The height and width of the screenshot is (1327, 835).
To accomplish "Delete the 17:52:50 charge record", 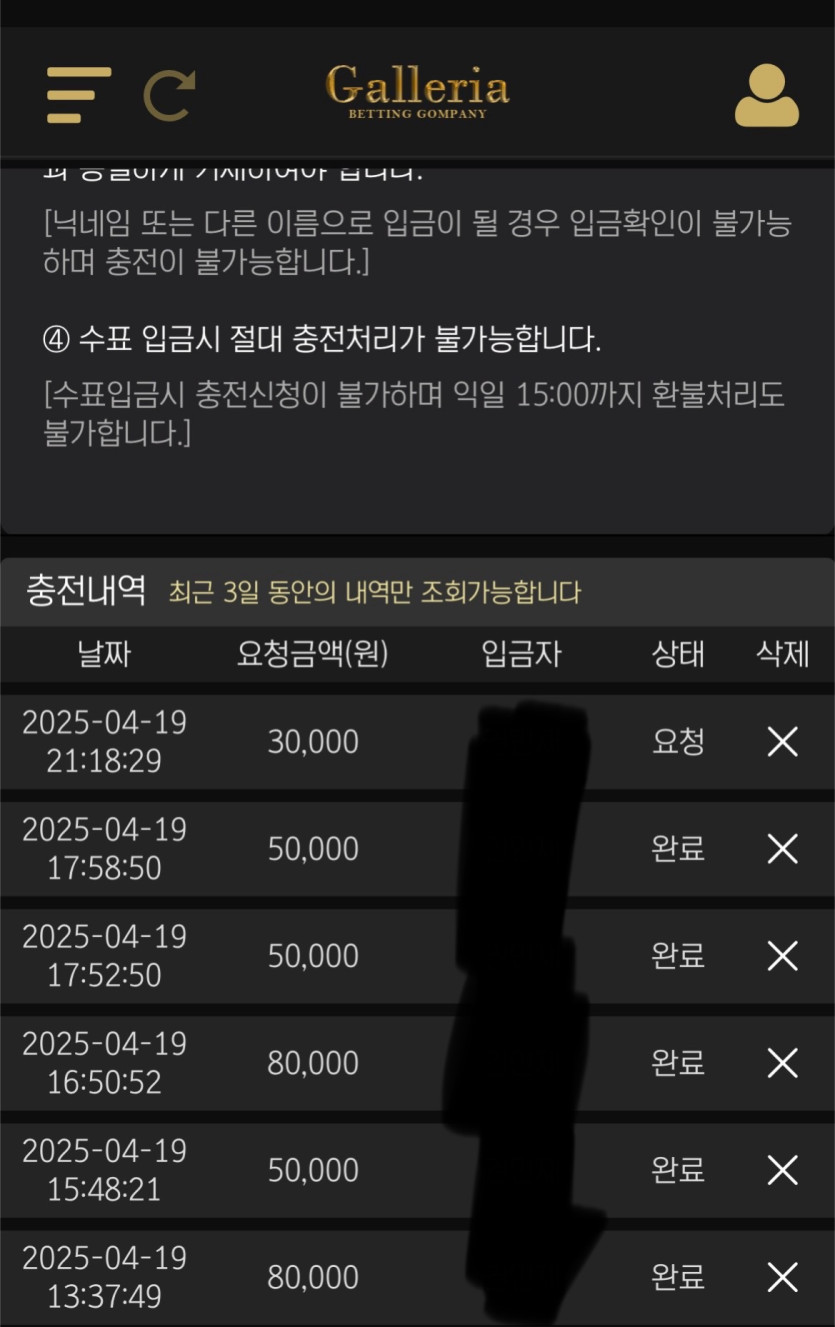I will coord(782,956).
